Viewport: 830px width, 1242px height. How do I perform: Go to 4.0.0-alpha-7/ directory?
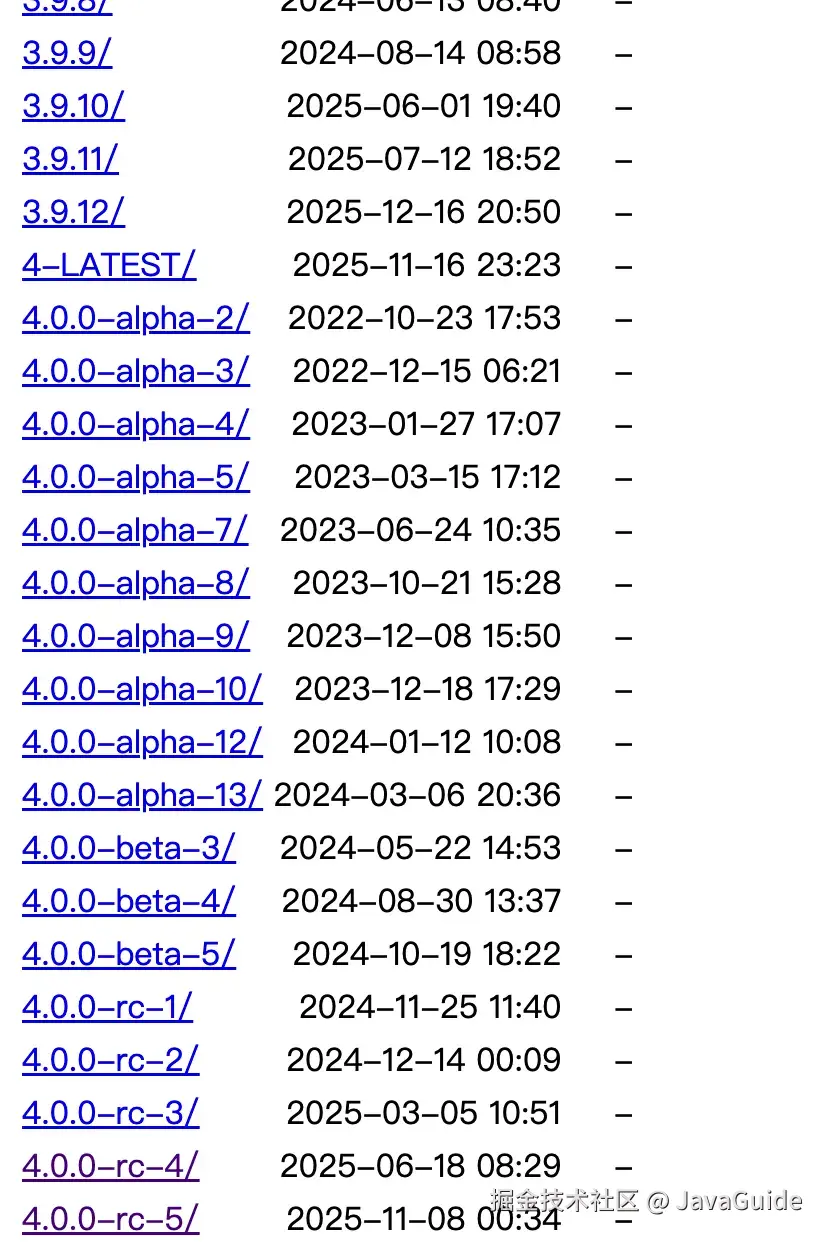click(x=134, y=530)
